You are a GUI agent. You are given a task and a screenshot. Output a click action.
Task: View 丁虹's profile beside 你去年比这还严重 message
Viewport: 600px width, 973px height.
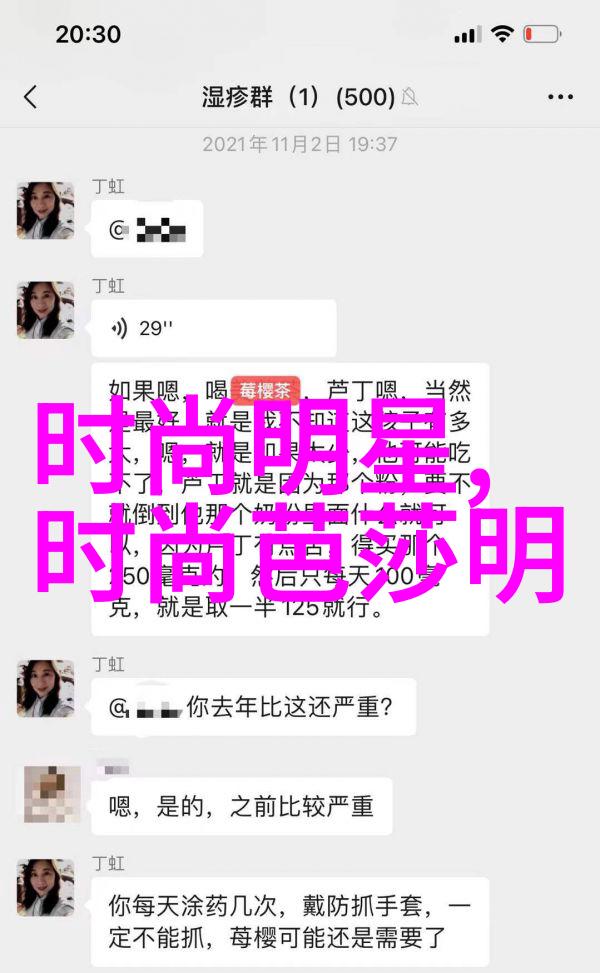(x=45, y=688)
